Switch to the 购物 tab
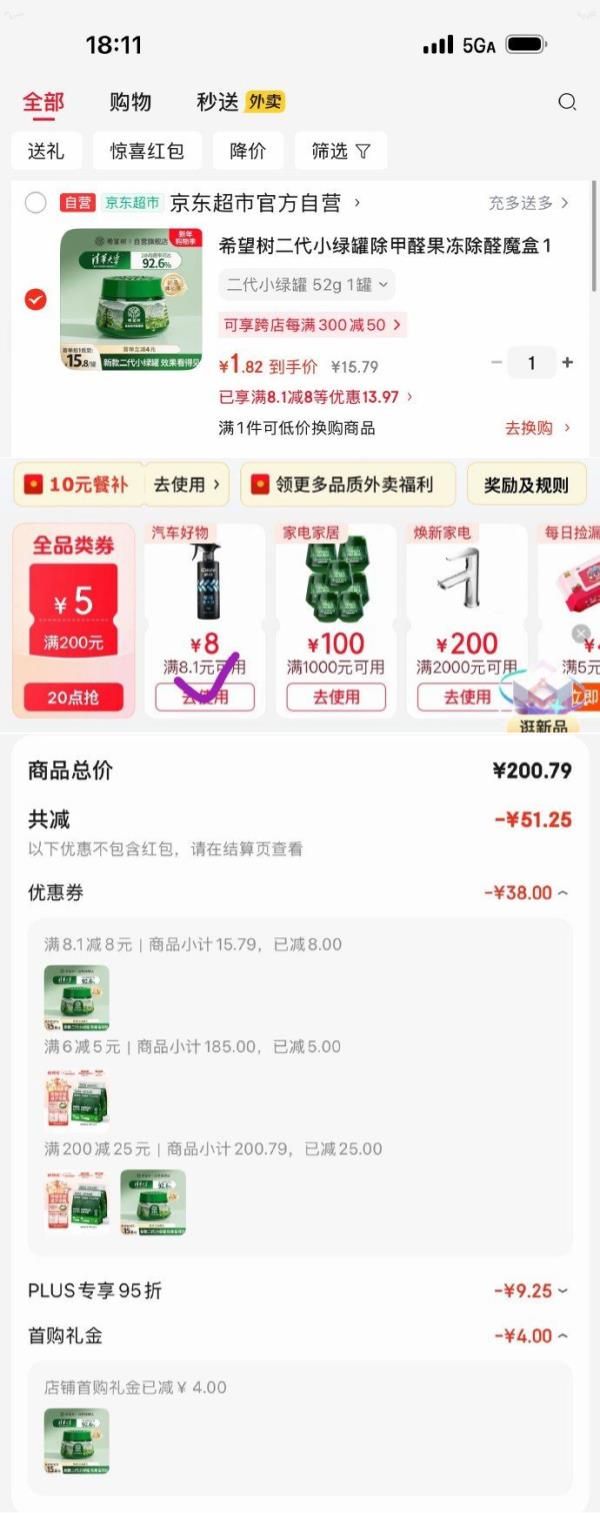Viewport: 600px width, 1513px height. 130,102
